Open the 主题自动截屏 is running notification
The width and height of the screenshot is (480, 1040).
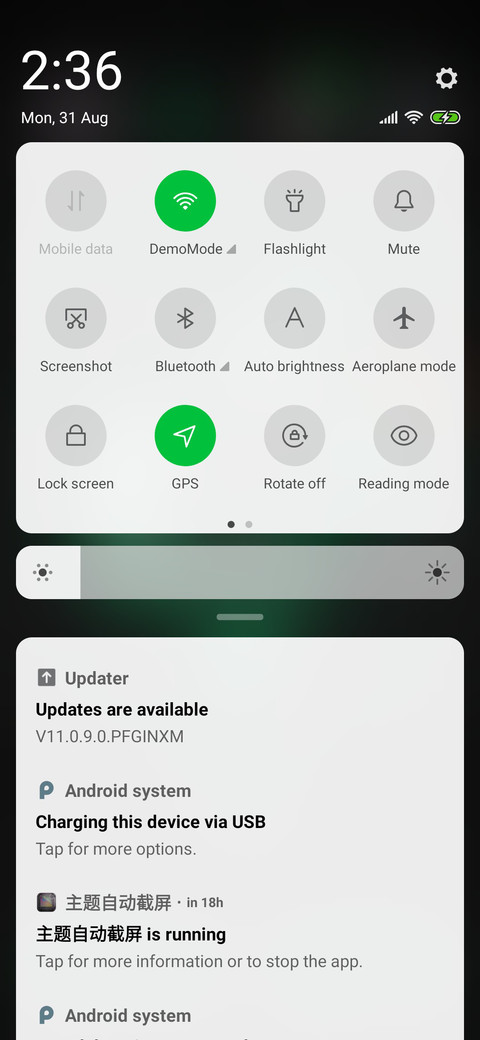[x=240, y=931]
